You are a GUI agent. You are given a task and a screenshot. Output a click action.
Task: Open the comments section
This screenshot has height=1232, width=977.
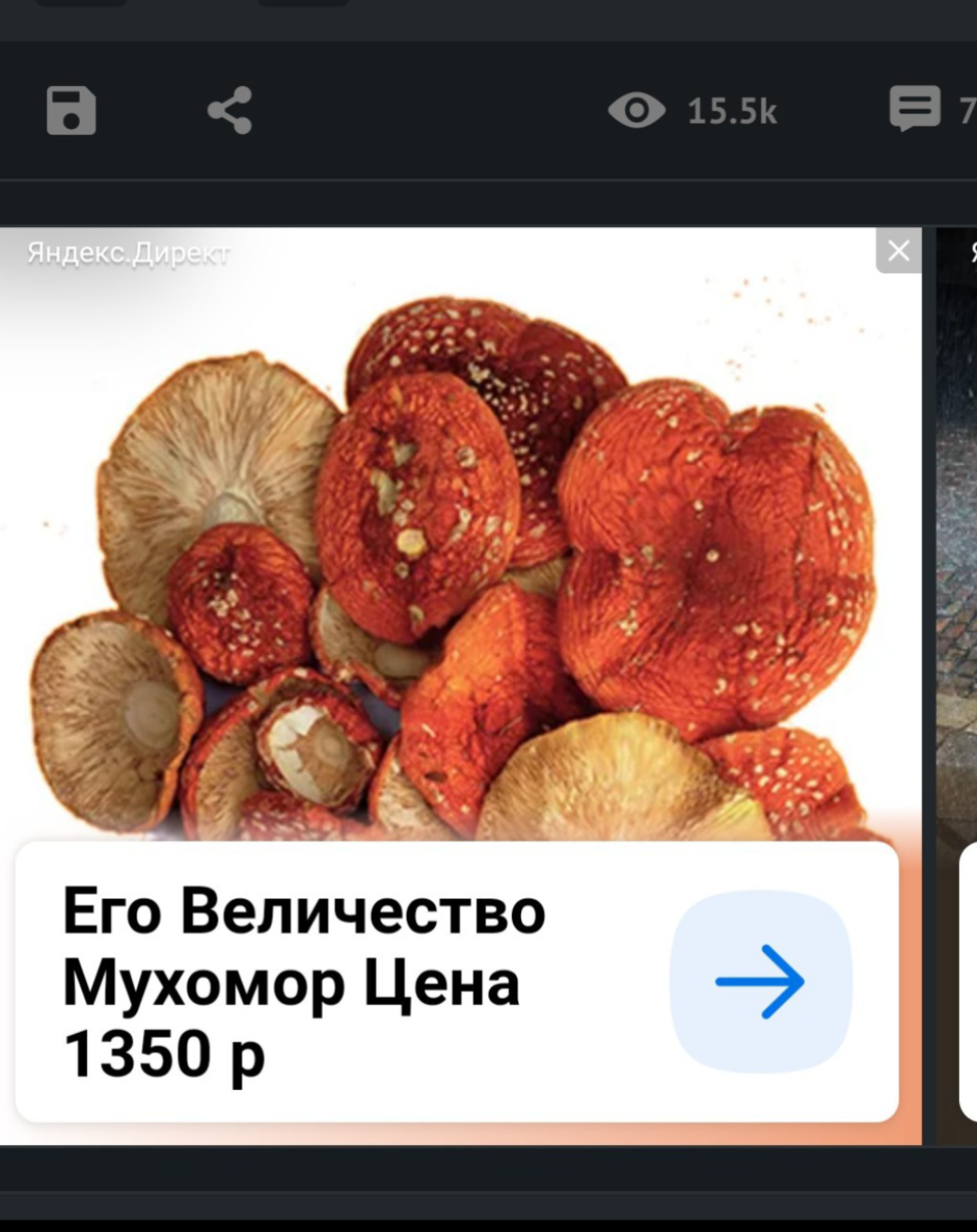(915, 109)
